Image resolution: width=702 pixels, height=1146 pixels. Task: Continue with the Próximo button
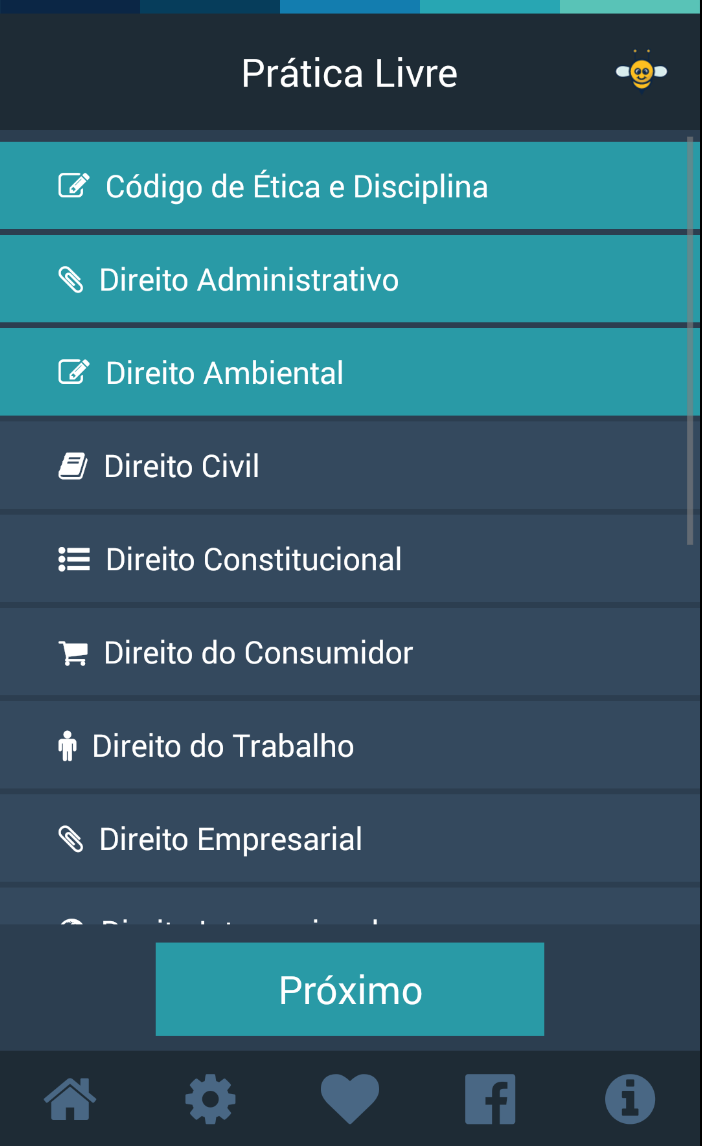point(350,989)
